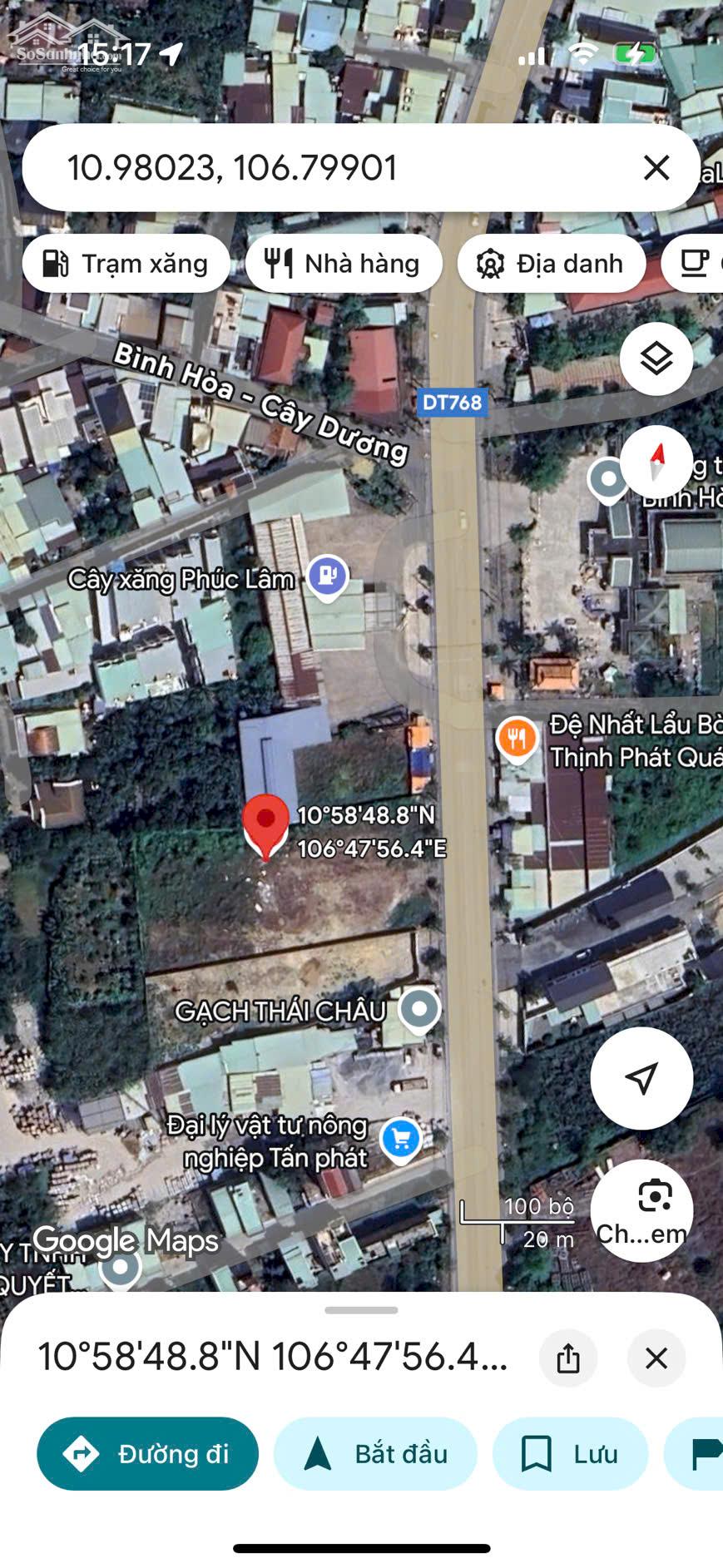Open Cây xăng Phúc Lâm gas station marker

click(327, 576)
